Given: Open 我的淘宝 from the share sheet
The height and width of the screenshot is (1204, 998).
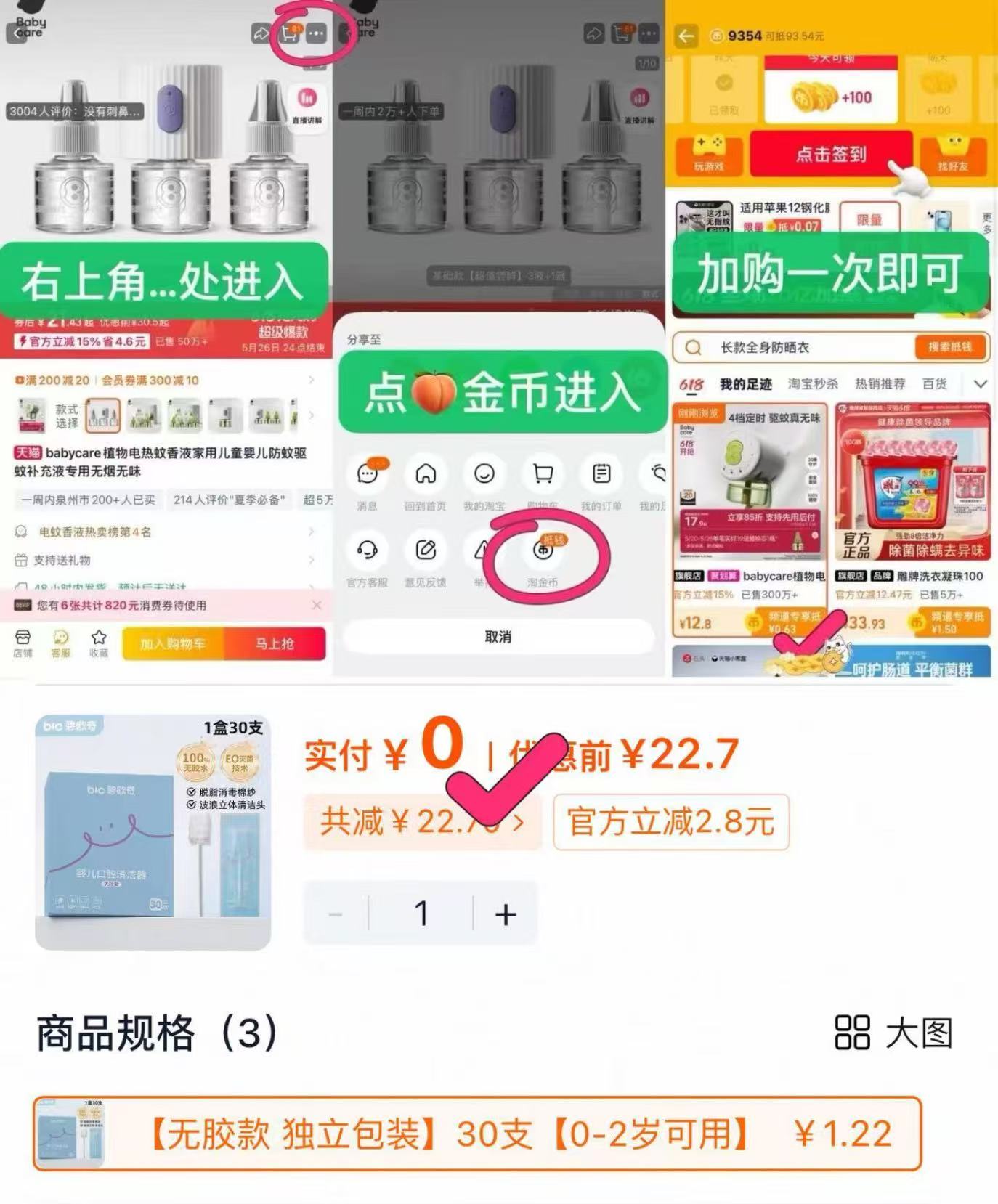Looking at the screenshot, I should 486,477.
